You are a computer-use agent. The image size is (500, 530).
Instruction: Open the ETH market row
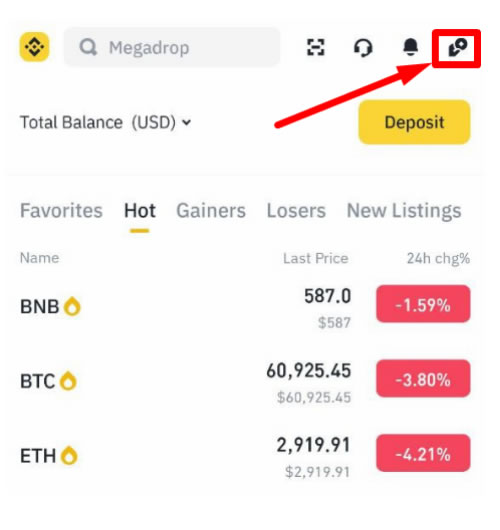coord(245,455)
